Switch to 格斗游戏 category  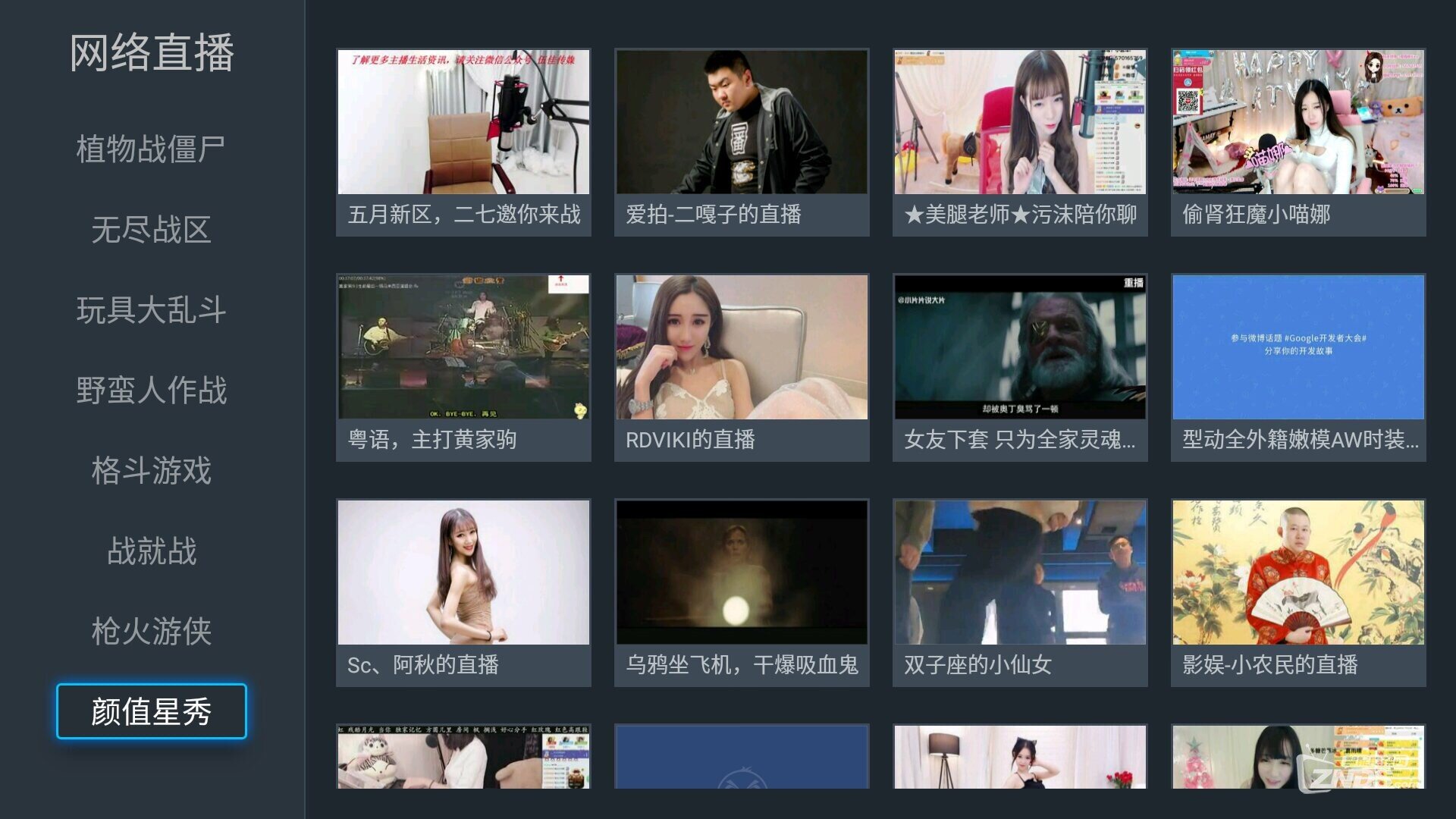(x=151, y=471)
